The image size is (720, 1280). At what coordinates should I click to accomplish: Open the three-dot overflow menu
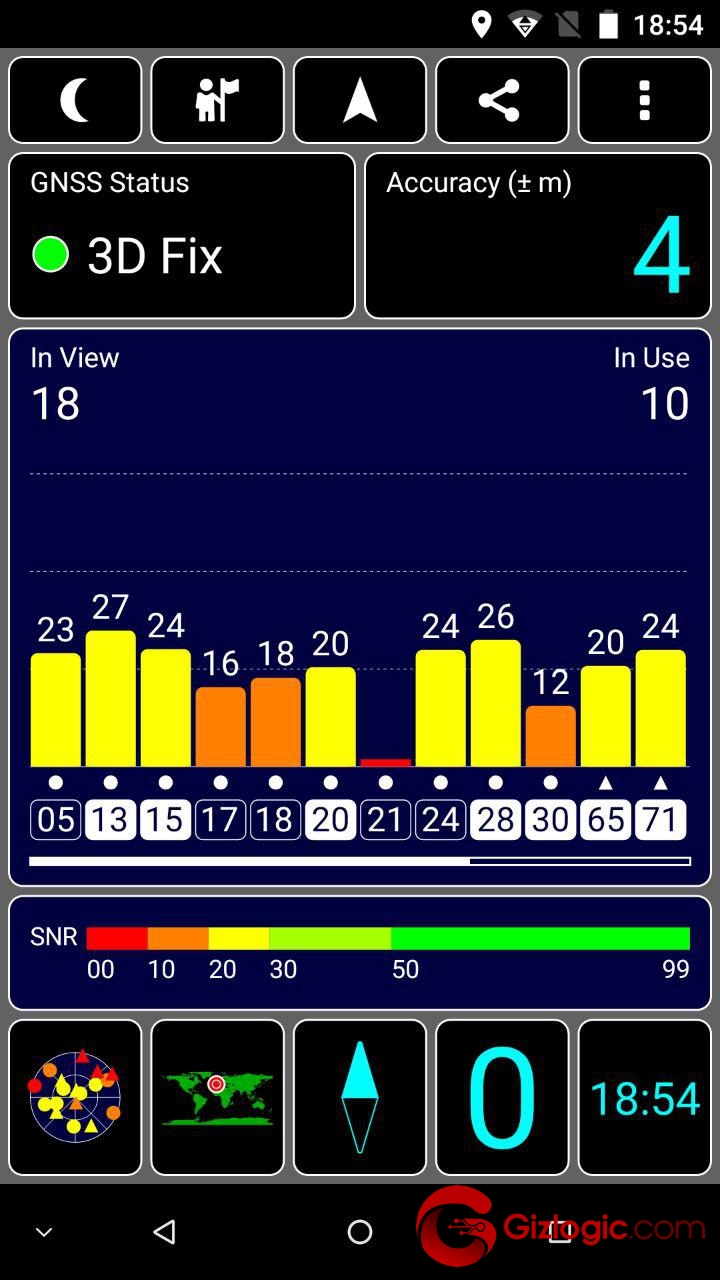coord(645,100)
